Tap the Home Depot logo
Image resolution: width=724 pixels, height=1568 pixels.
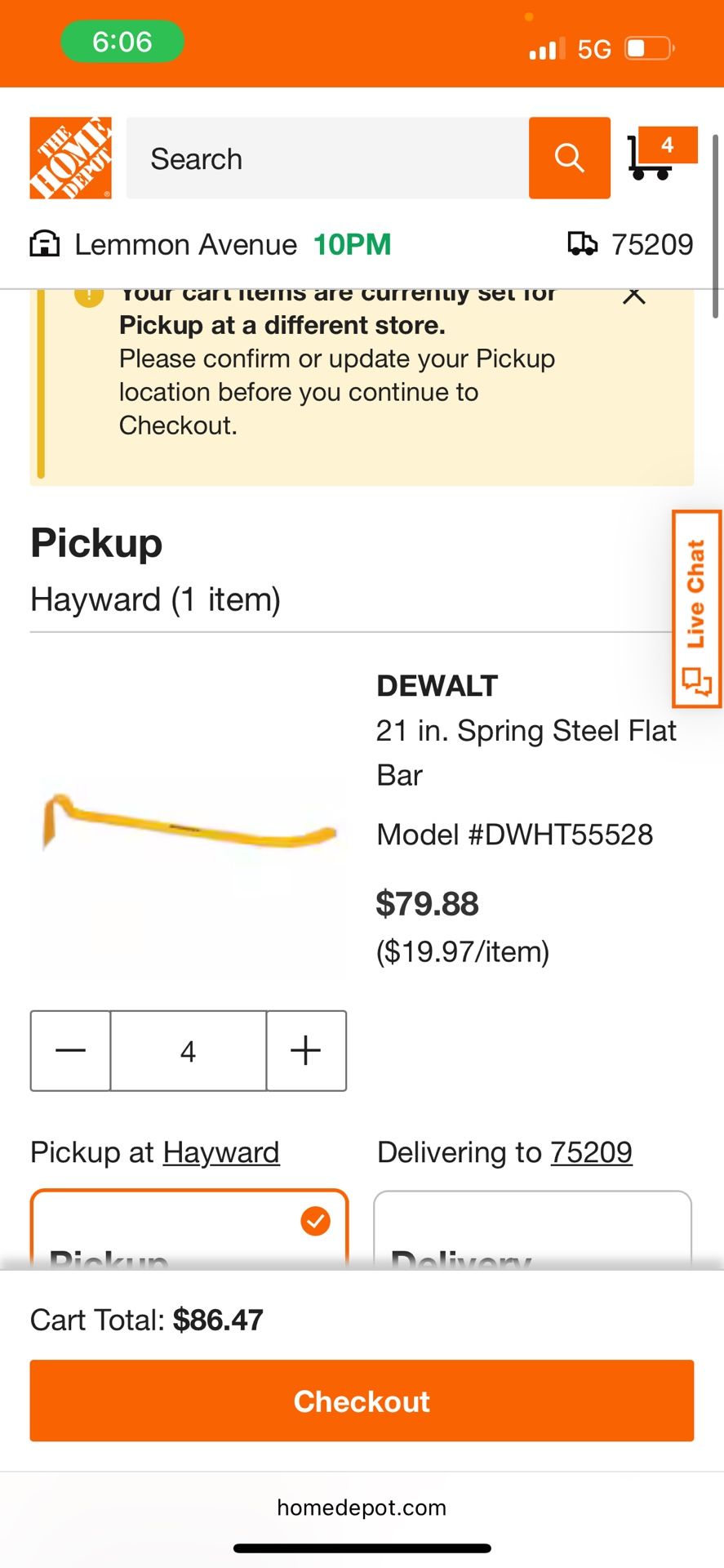click(x=70, y=156)
